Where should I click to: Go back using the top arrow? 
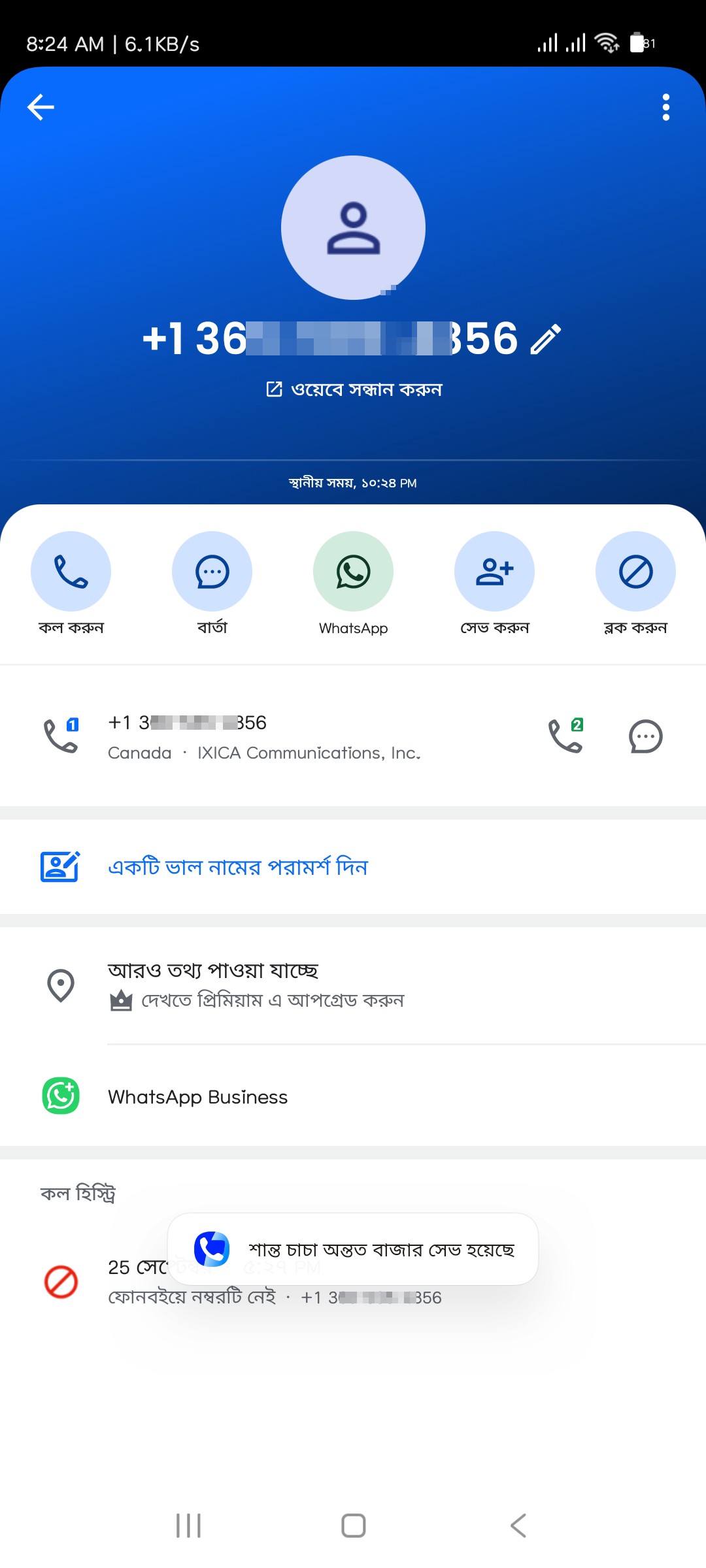click(x=41, y=107)
